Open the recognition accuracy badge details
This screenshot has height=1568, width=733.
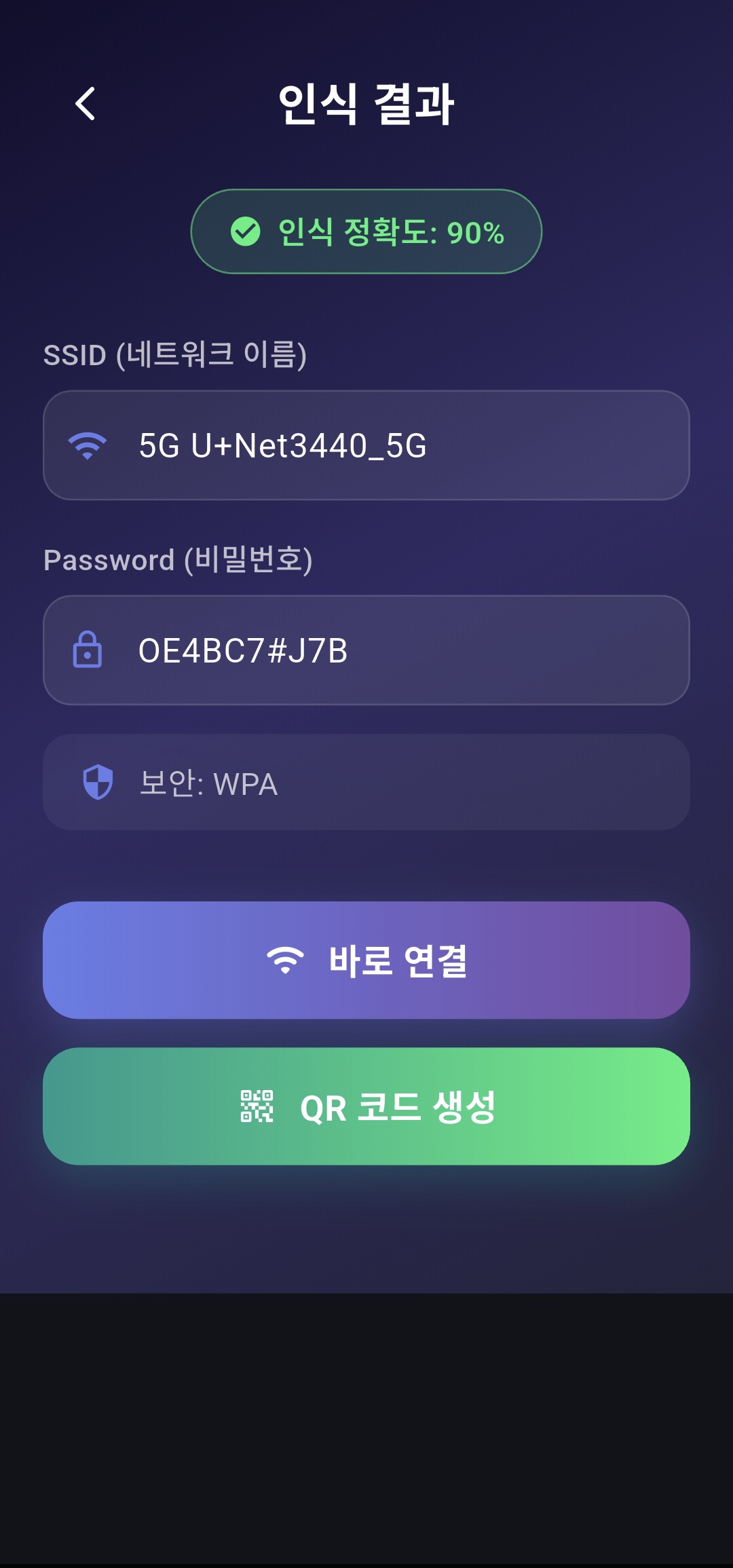click(x=366, y=231)
